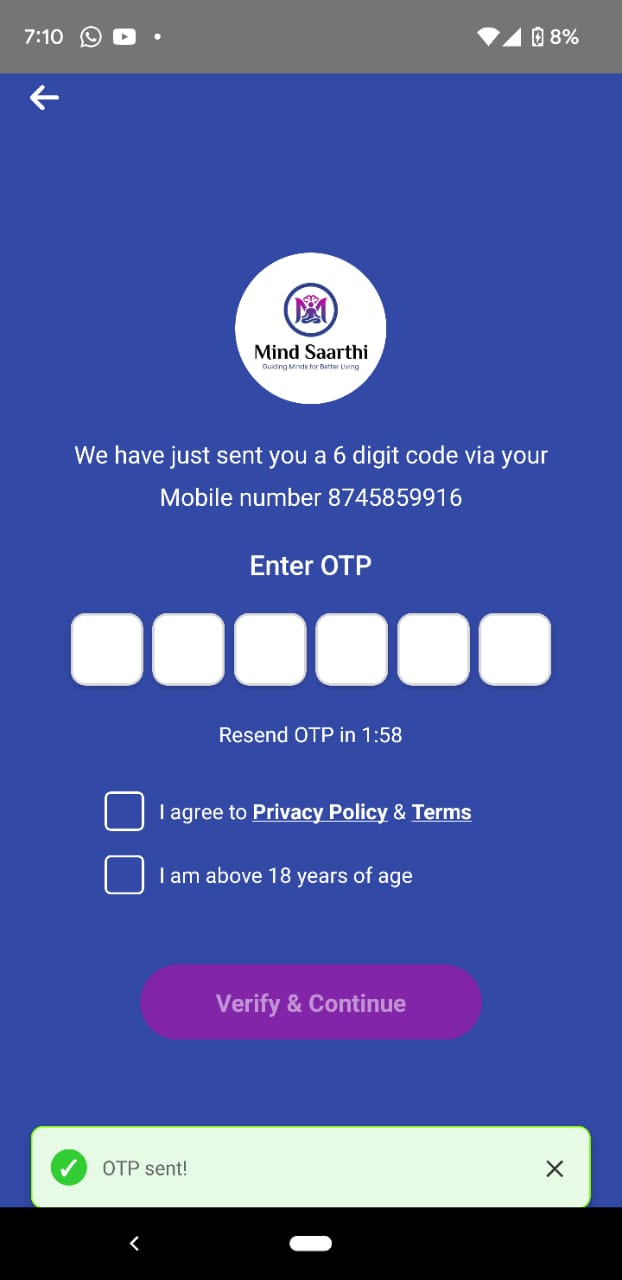Focus the third OTP digit box
Image resolution: width=622 pixels, height=1280 pixels.
(270, 650)
